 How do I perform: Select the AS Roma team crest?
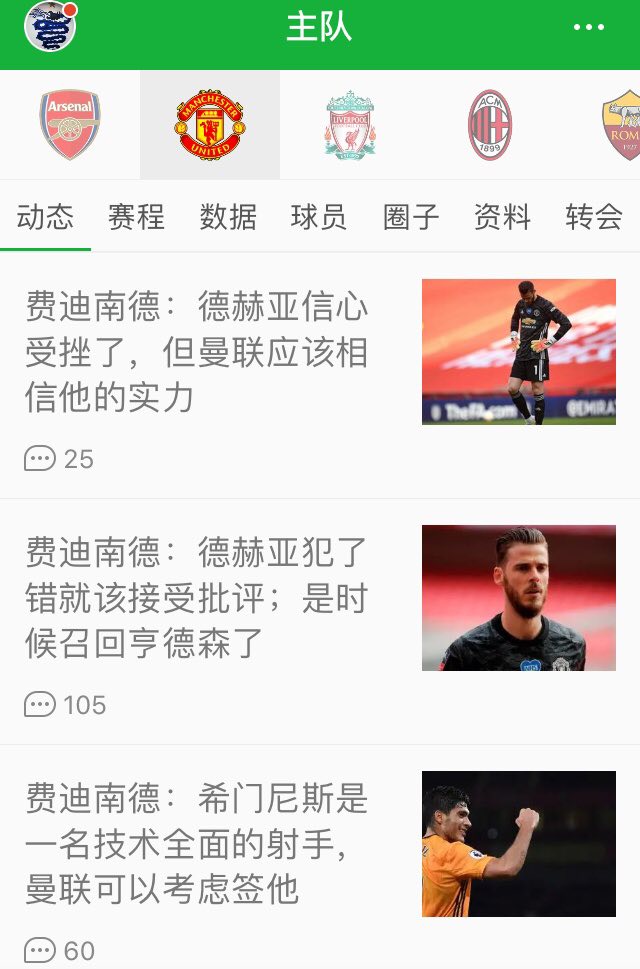(621, 125)
